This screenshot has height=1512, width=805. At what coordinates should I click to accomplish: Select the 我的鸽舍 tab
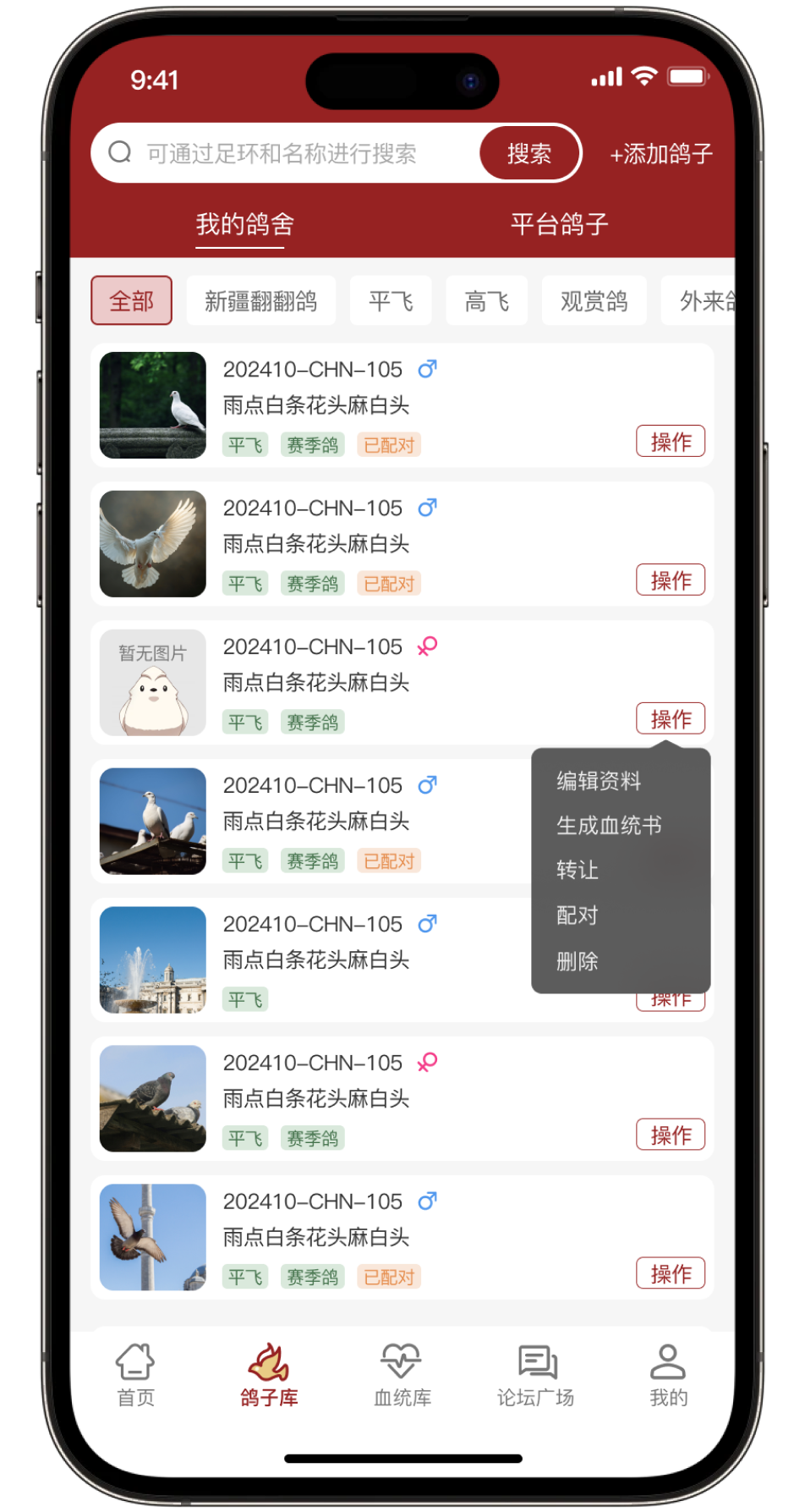click(x=244, y=224)
